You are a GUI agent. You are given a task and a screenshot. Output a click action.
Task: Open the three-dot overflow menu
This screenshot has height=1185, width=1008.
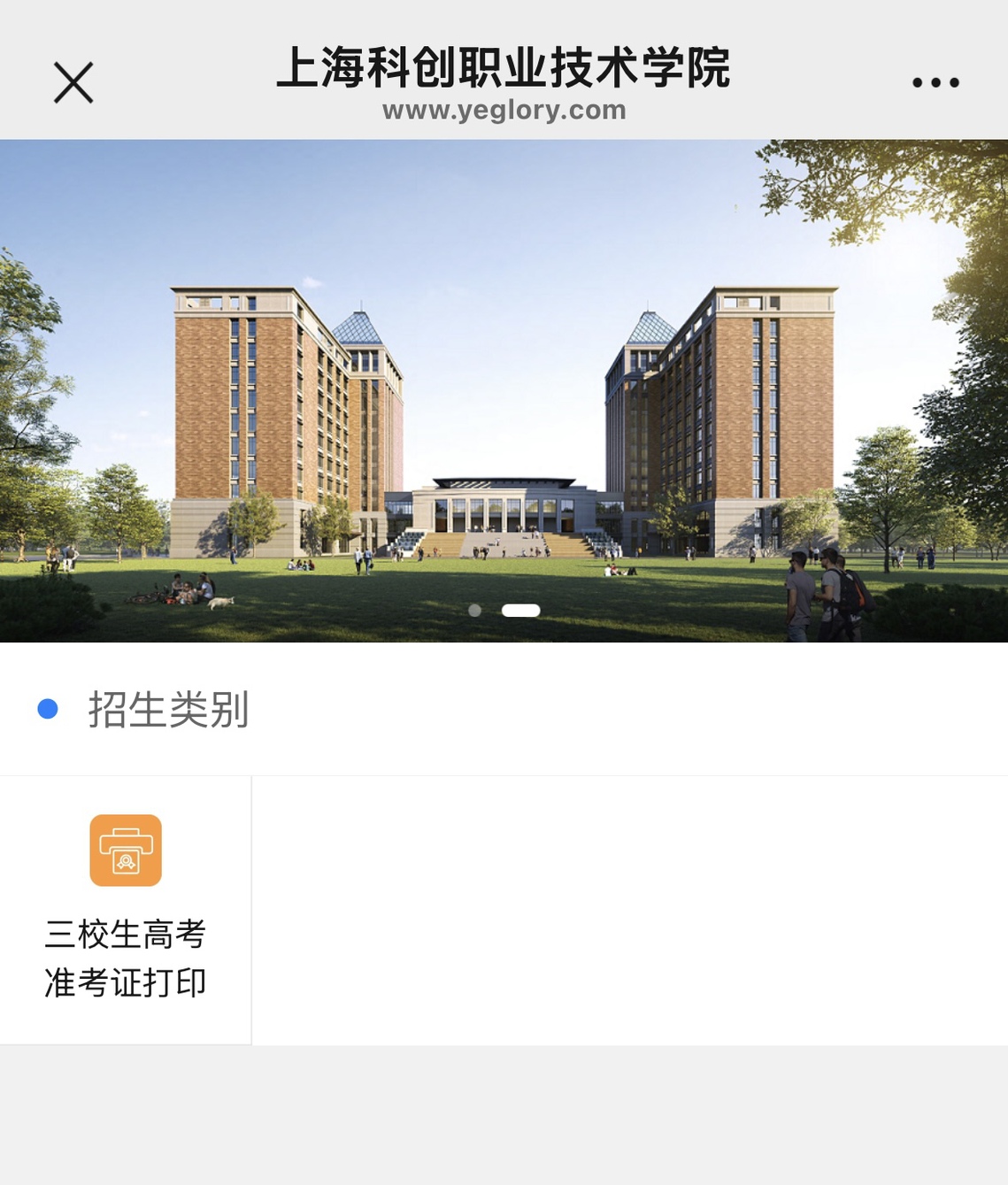click(935, 83)
